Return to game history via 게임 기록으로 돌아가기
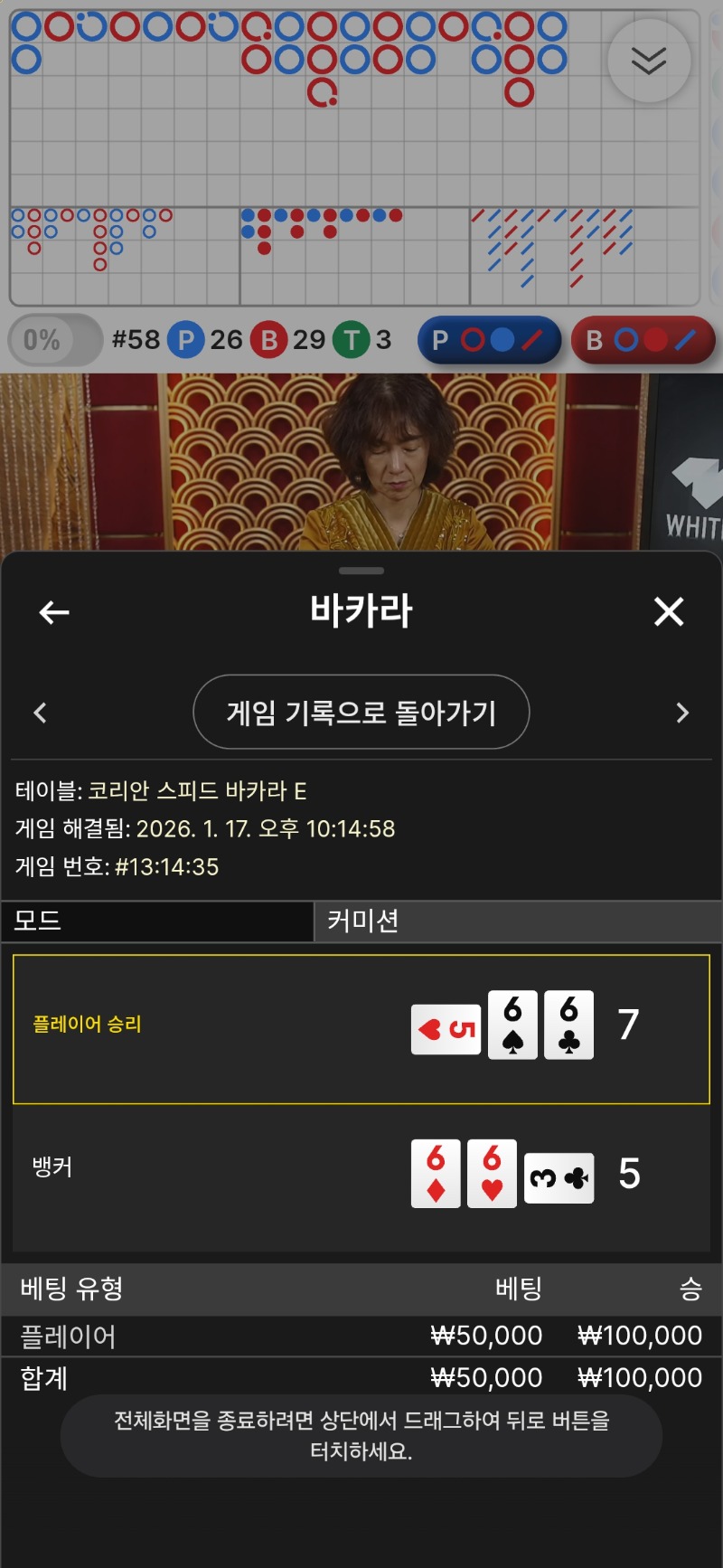 coord(361,713)
